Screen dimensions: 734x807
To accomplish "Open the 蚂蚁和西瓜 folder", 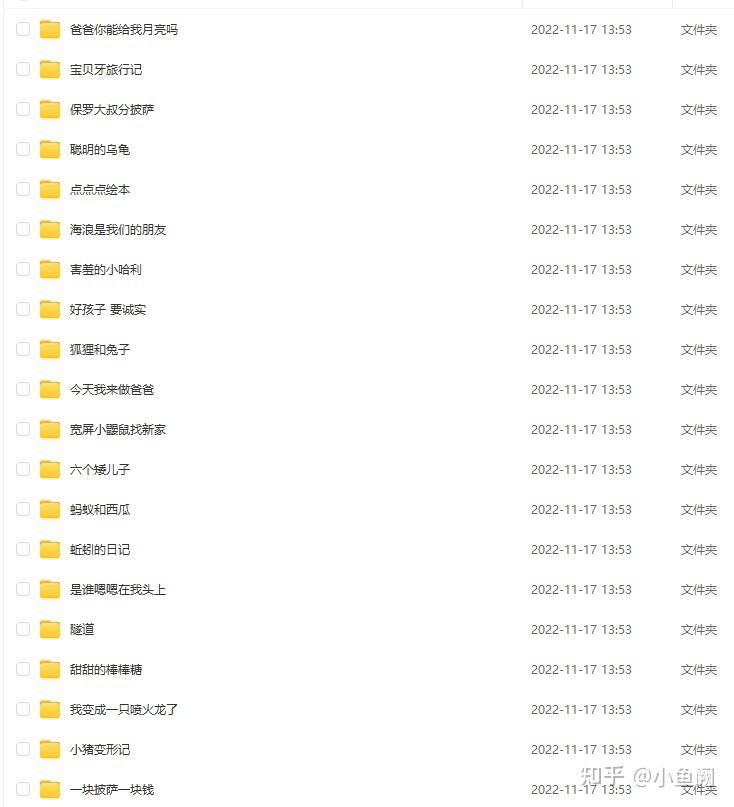I will click(x=99, y=510).
